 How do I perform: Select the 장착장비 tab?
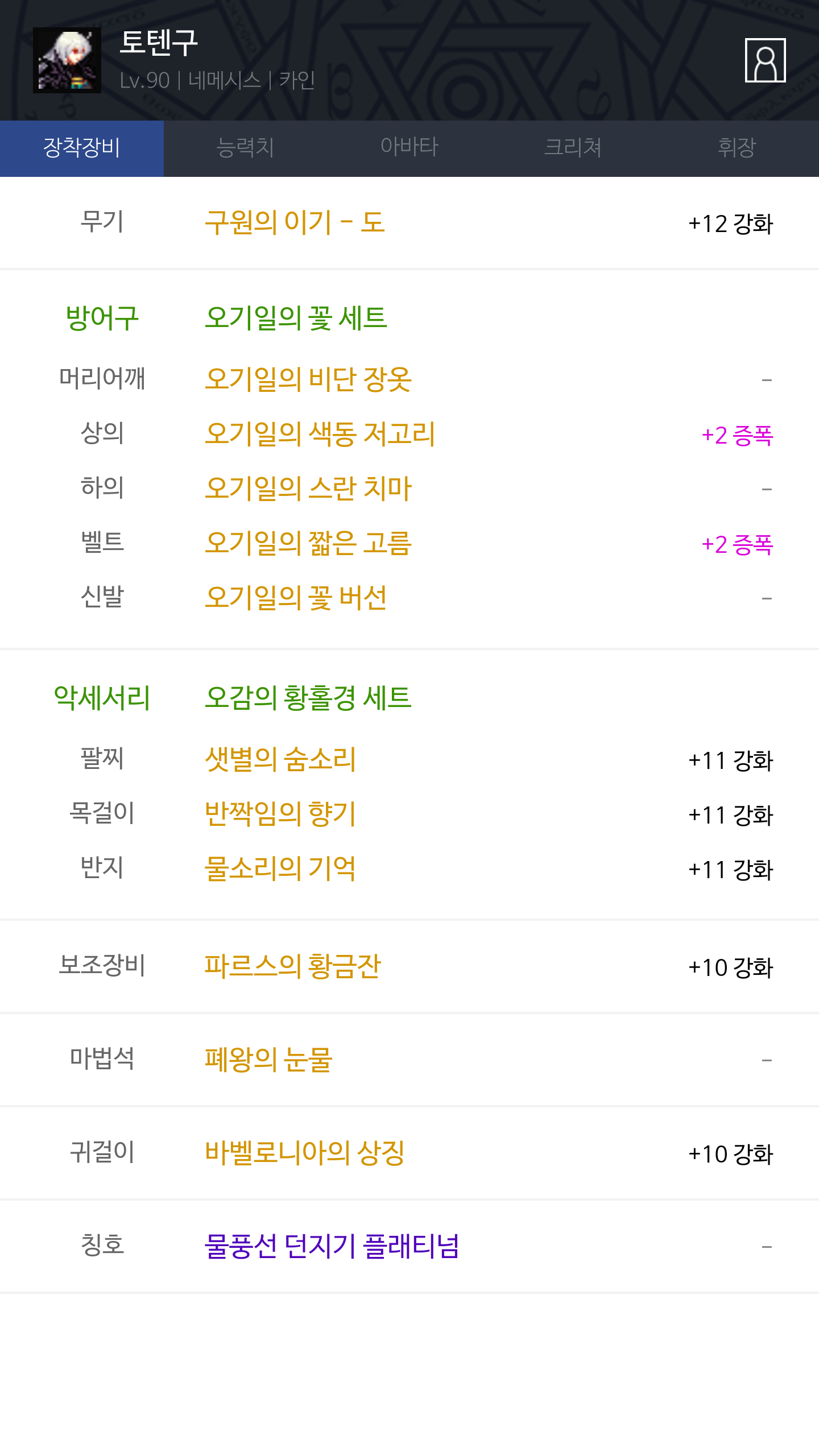tap(82, 148)
